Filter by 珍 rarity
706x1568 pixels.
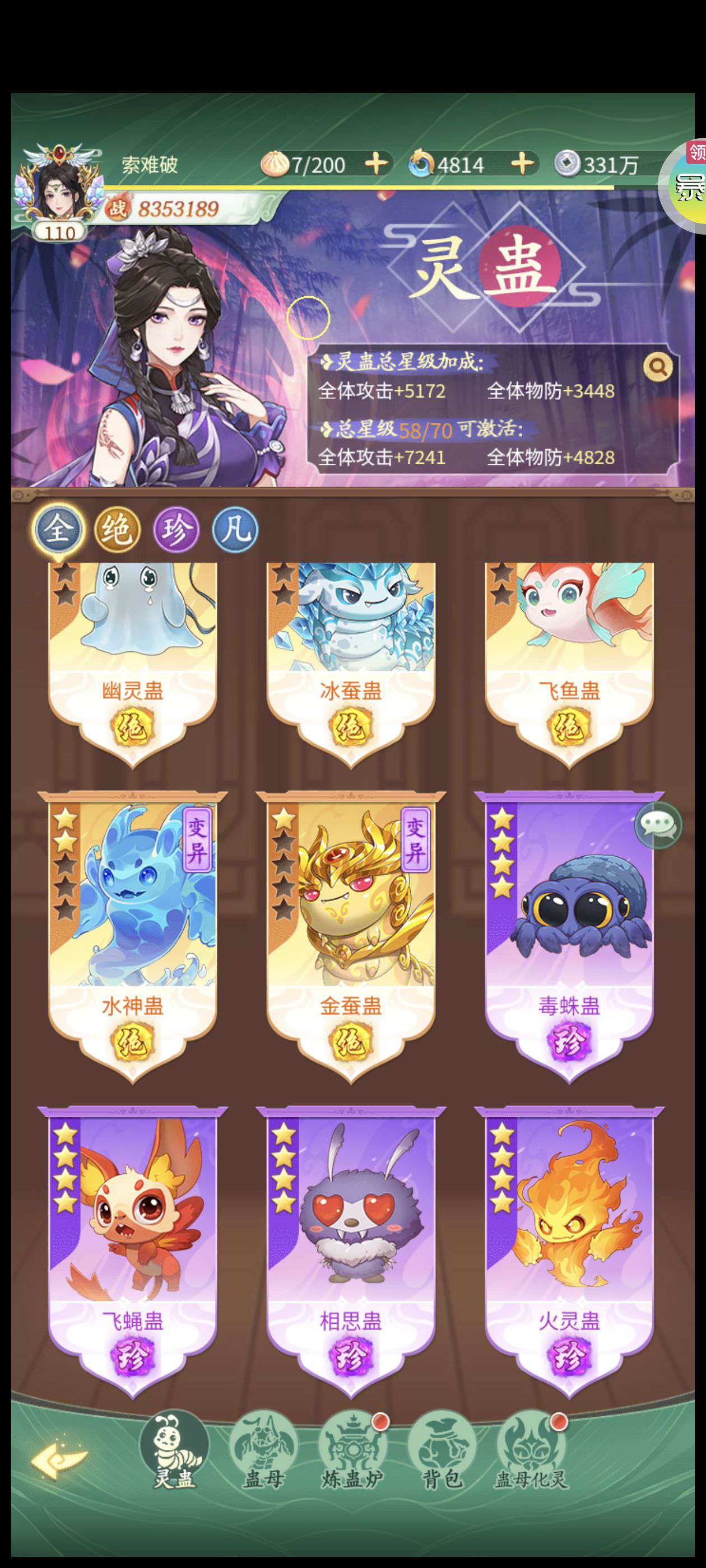coord(176,530)
